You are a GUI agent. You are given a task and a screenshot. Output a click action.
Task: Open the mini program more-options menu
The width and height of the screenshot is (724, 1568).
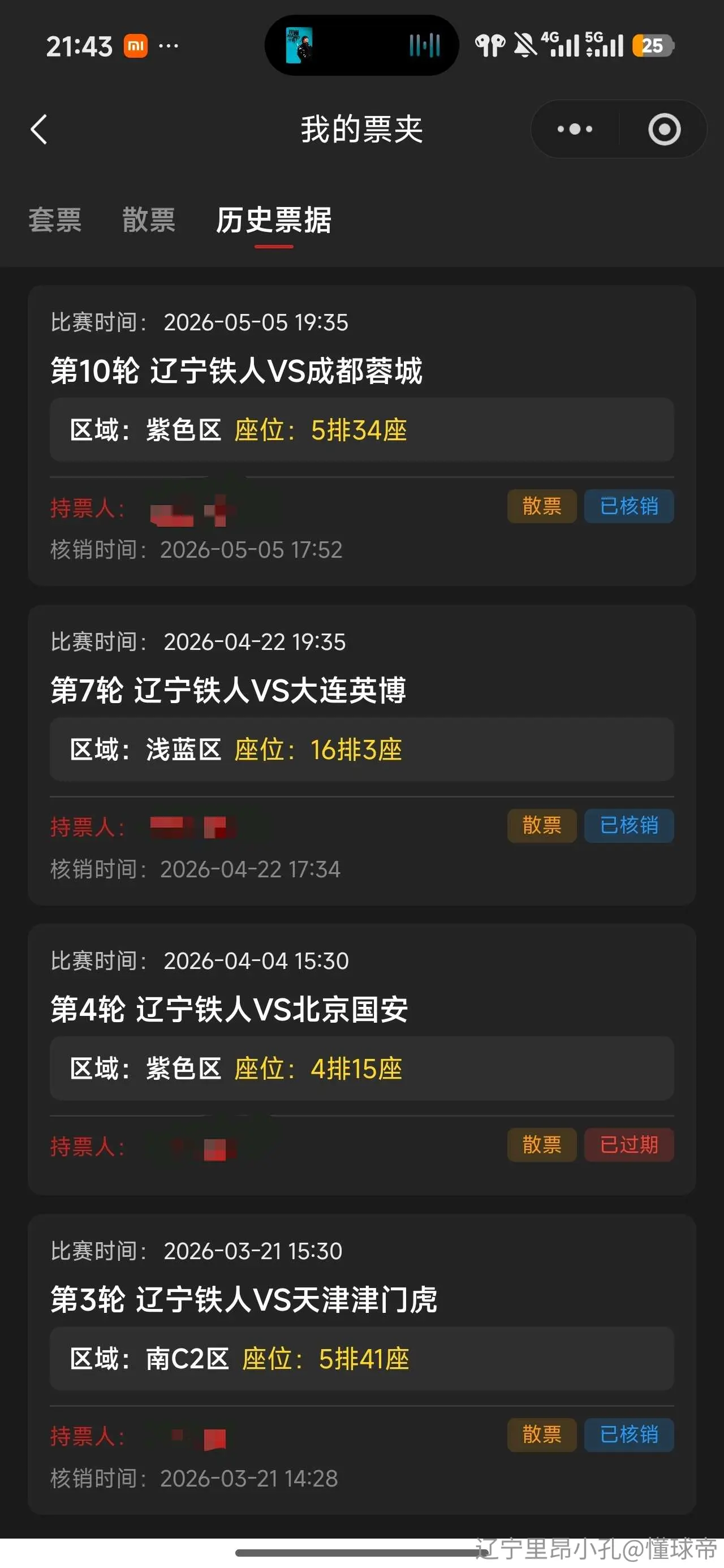575,129
